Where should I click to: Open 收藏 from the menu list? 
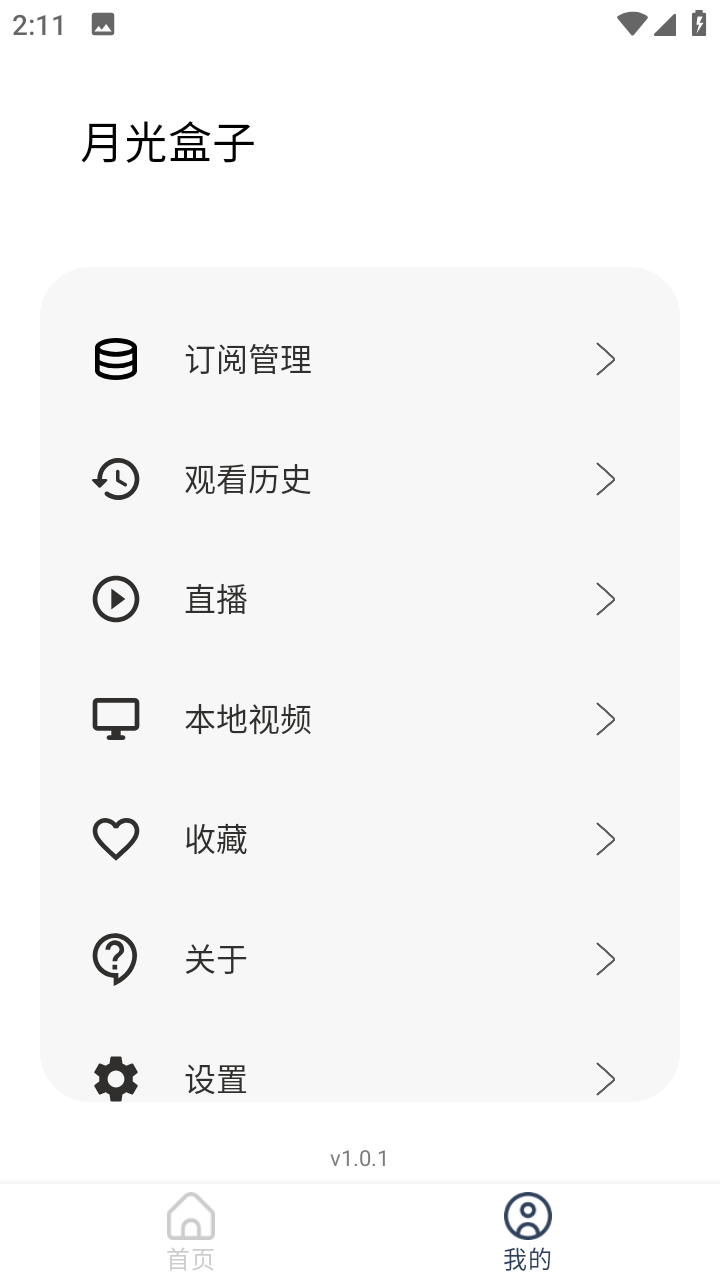click(216, 839)
